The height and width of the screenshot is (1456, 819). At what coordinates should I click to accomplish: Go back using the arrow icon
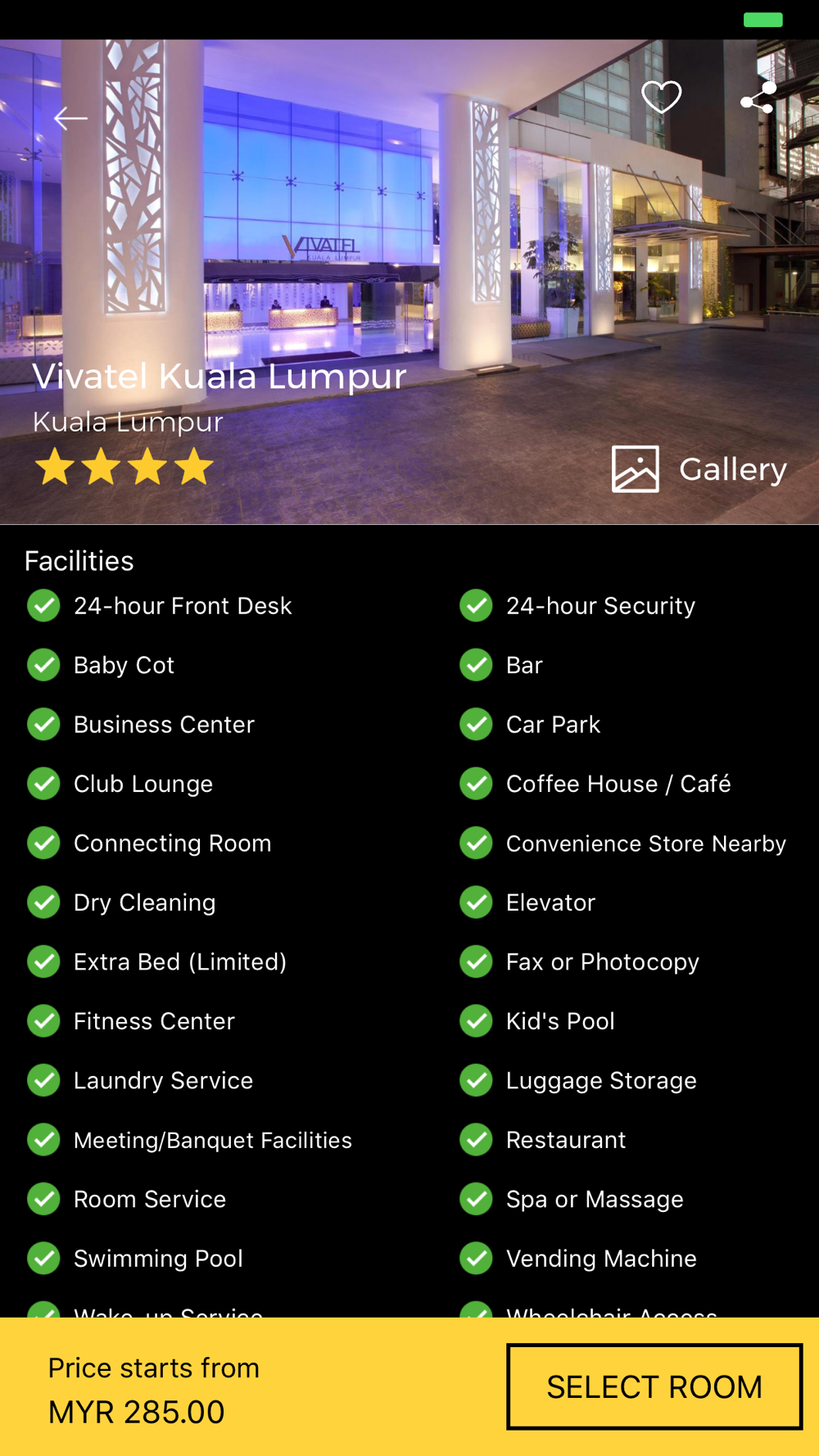70,119
